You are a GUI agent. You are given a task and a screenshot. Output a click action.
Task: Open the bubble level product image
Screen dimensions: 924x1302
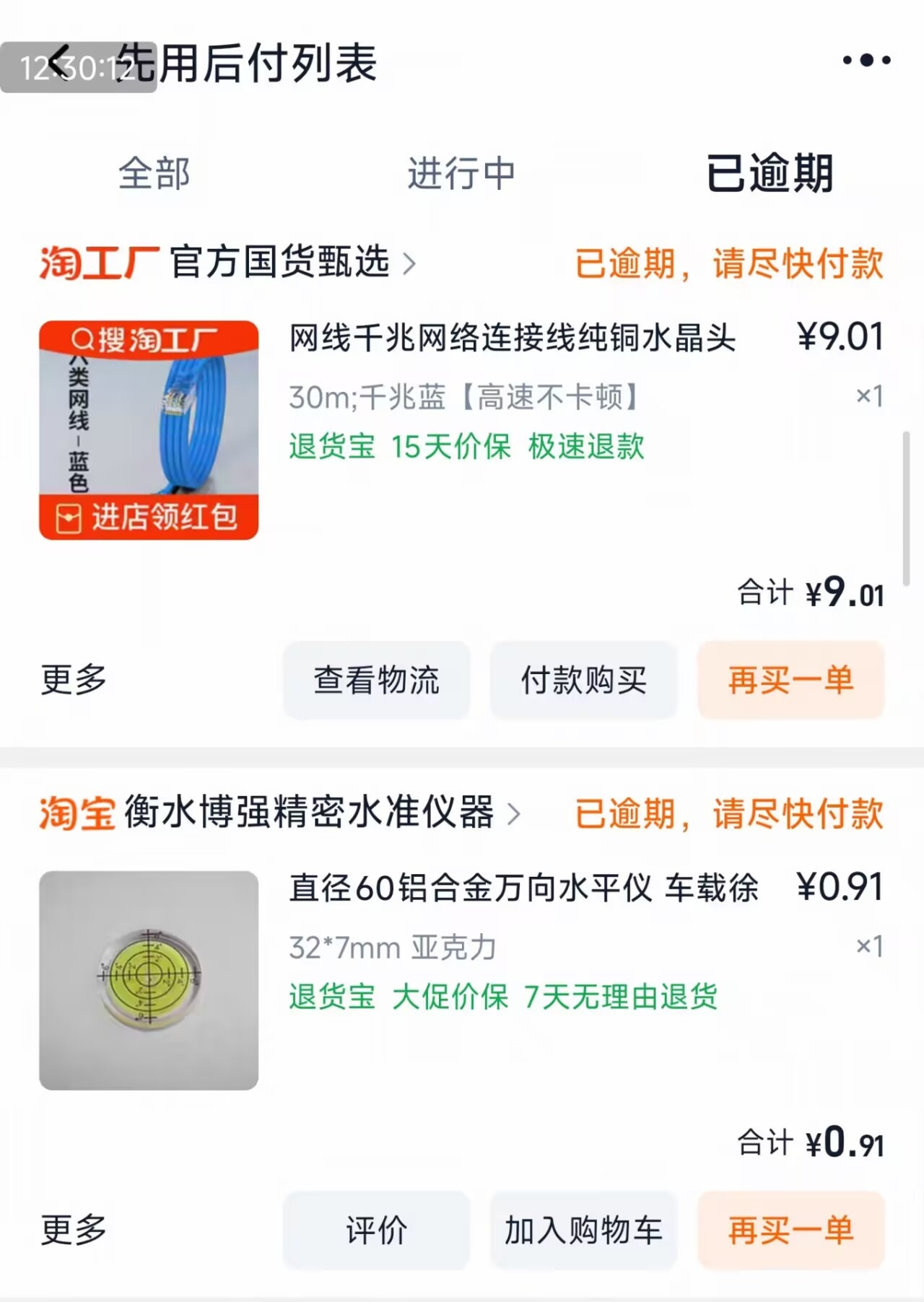click(149, 980)
